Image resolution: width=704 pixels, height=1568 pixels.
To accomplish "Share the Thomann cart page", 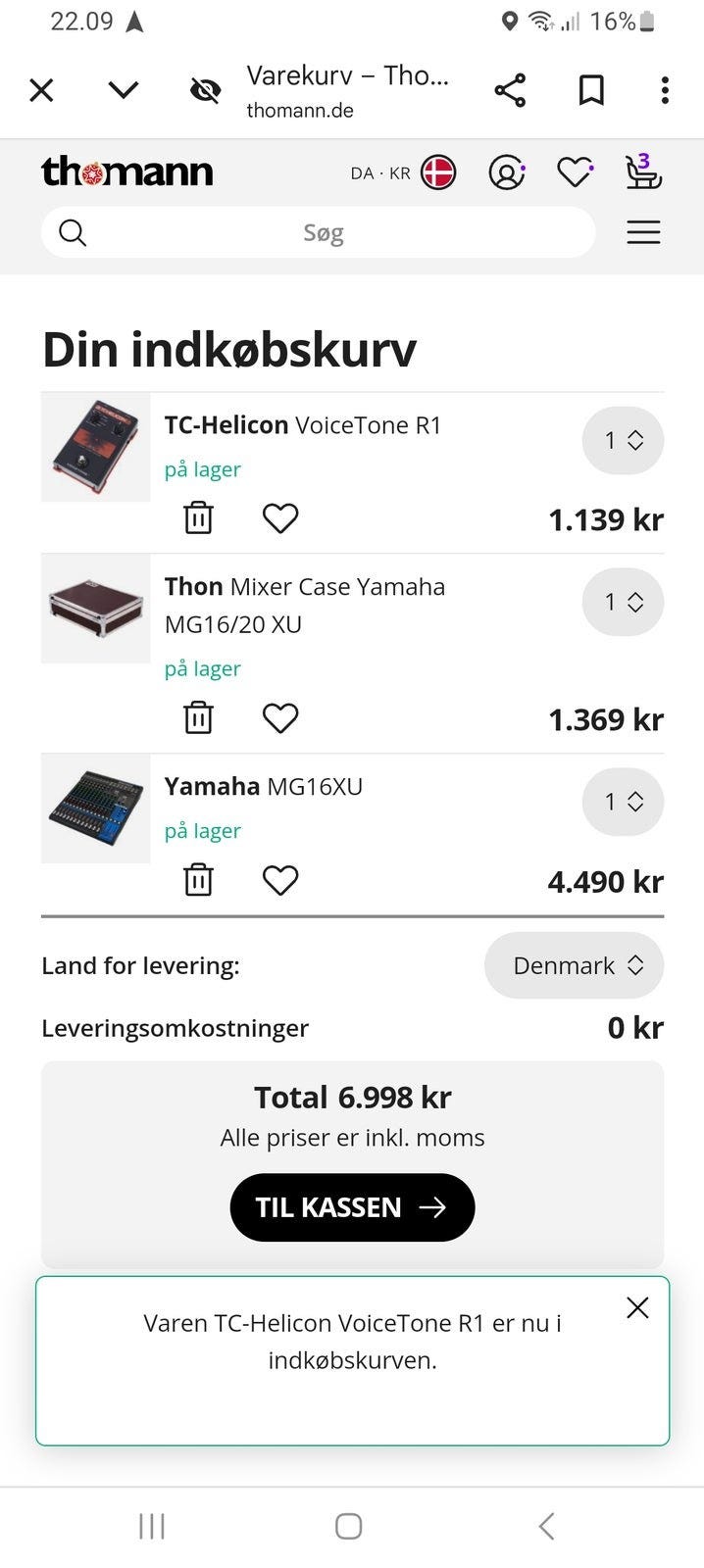I will [510, 90].
